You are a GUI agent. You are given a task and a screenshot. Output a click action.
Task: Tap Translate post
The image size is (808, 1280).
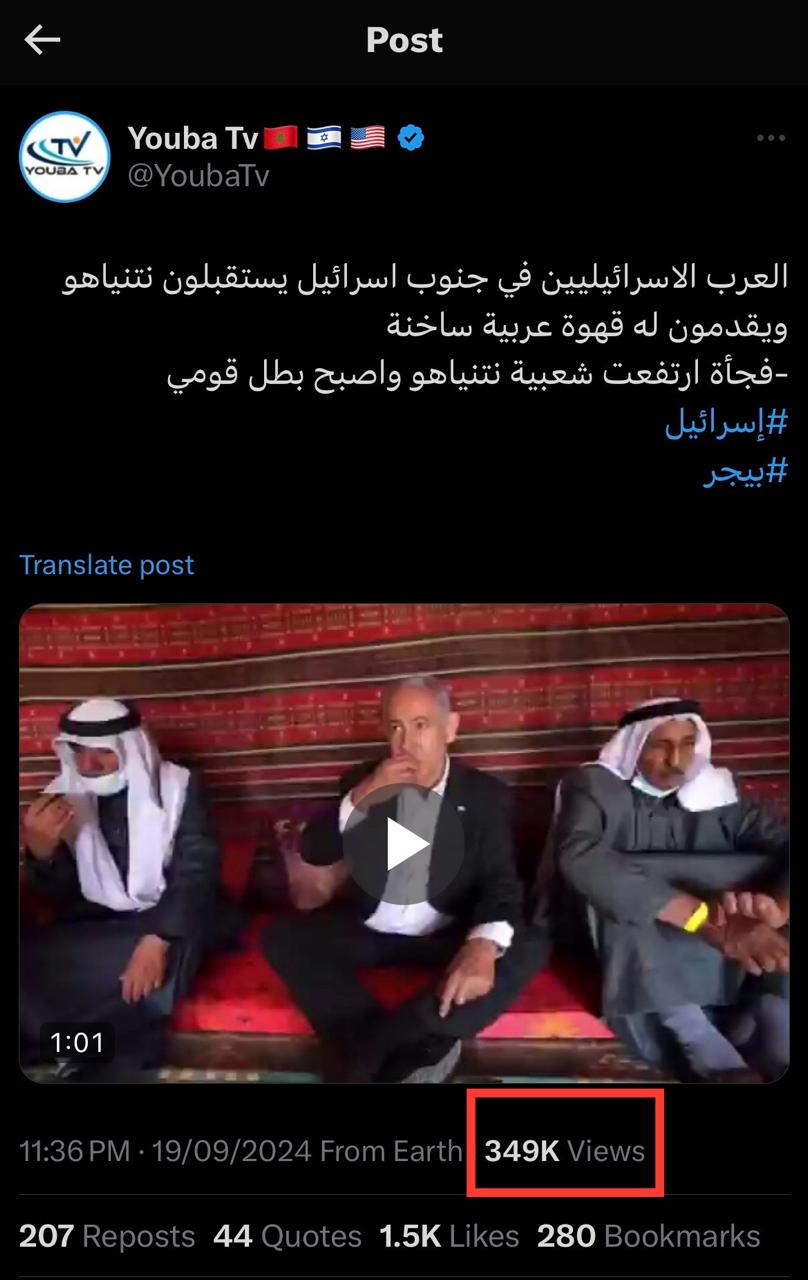pyautogui.click(x=107, y=564)
